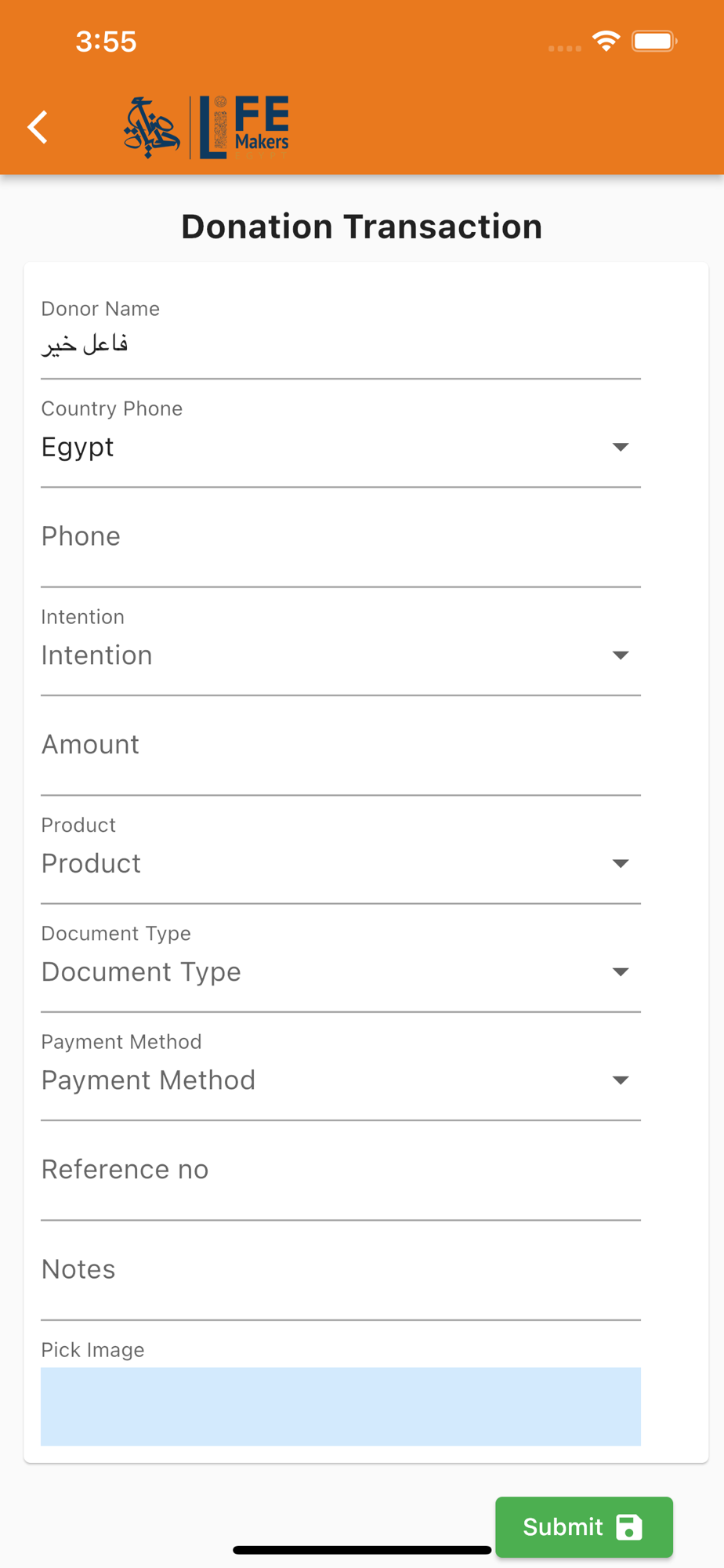The height and width of the screenshot is (1568, 724).
Task: Enter the Reference no field
Action: [341, 1171]
